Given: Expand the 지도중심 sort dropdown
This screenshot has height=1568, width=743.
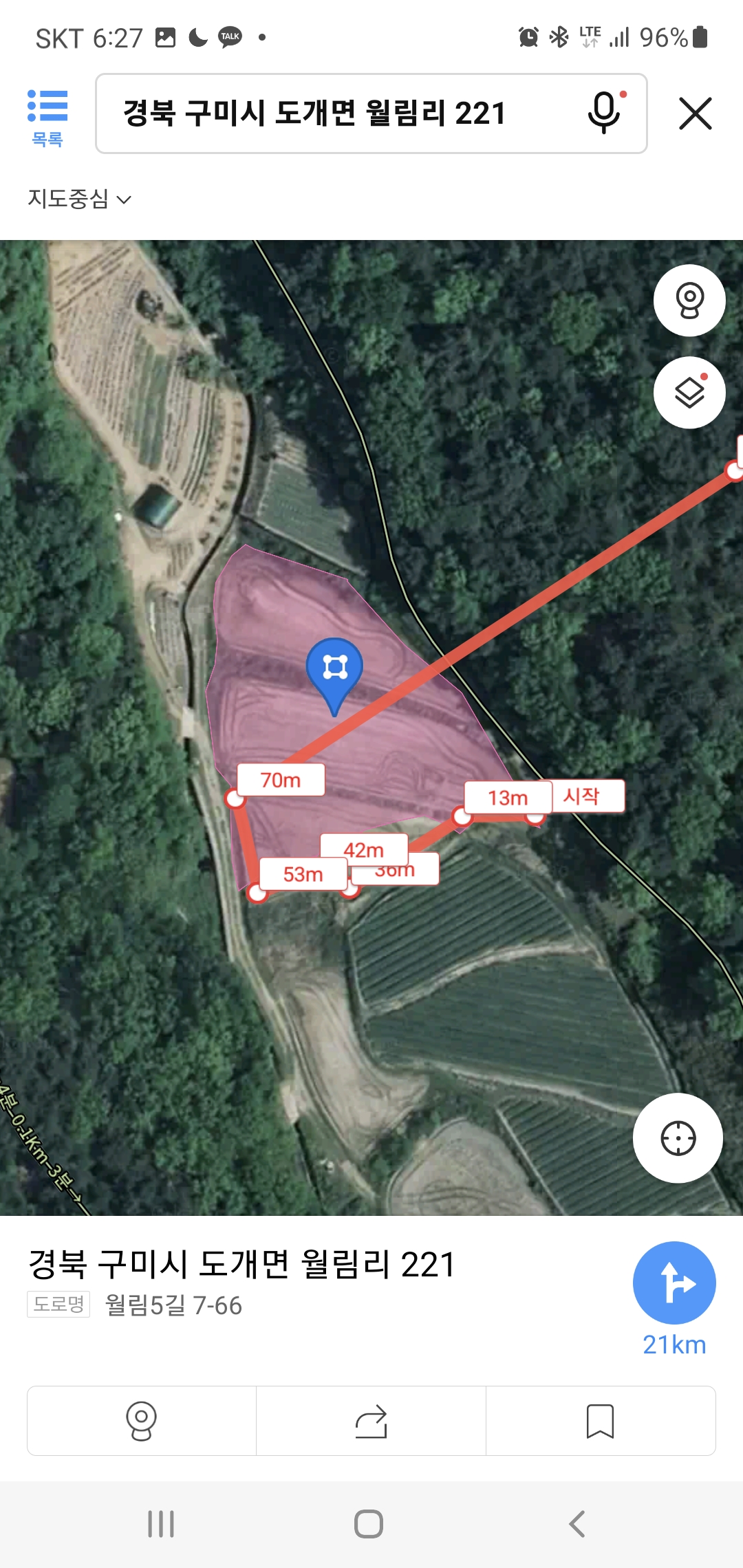Looking at the screenshot, I should tap(79, 199).
